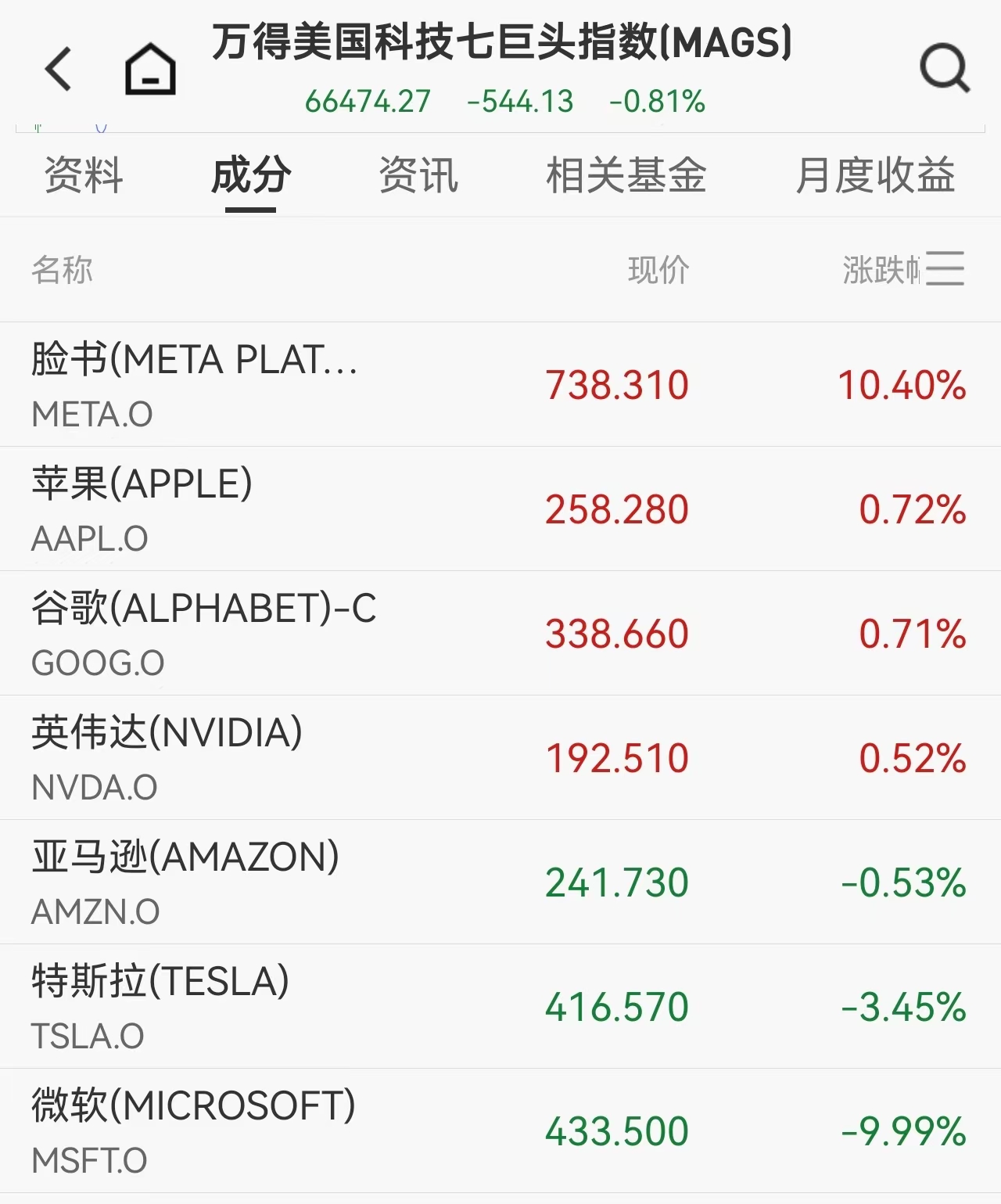Select the 成分 tab
This screenshot has height=1204, width=1001.
click(251, 175)
